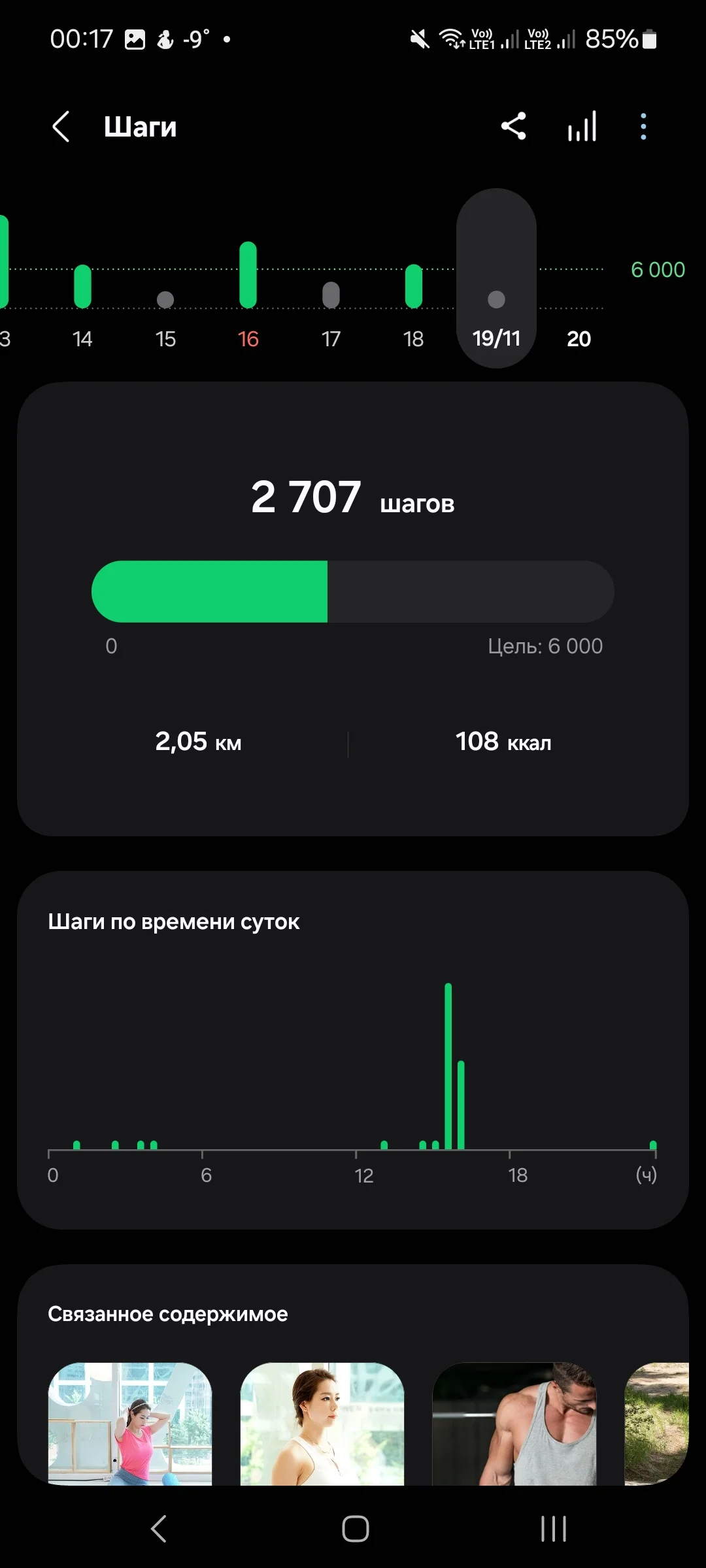The image size is (706, 1568).
Task: Open recent apps from the navigation bar
Action: (553, 1529)
